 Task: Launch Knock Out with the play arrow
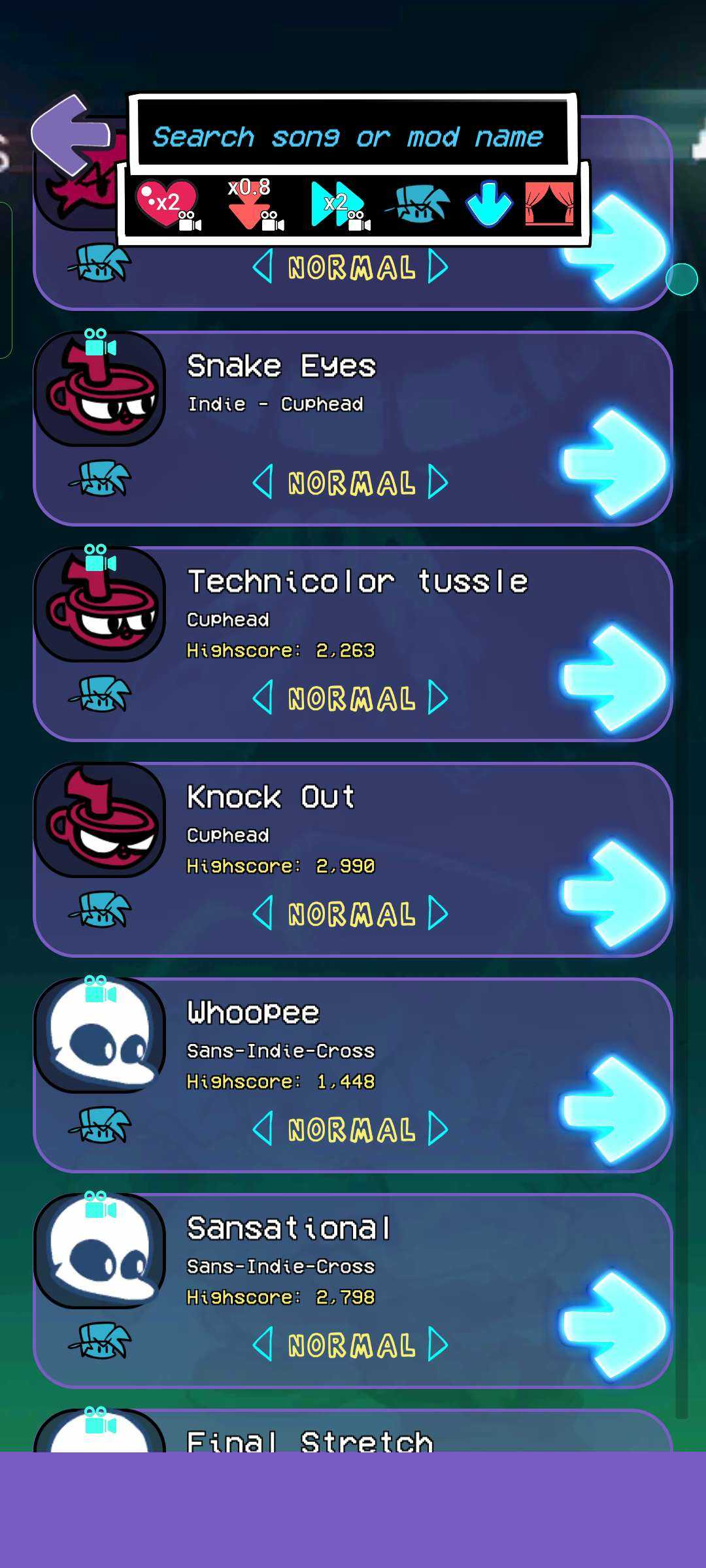[x=613, y=894]
